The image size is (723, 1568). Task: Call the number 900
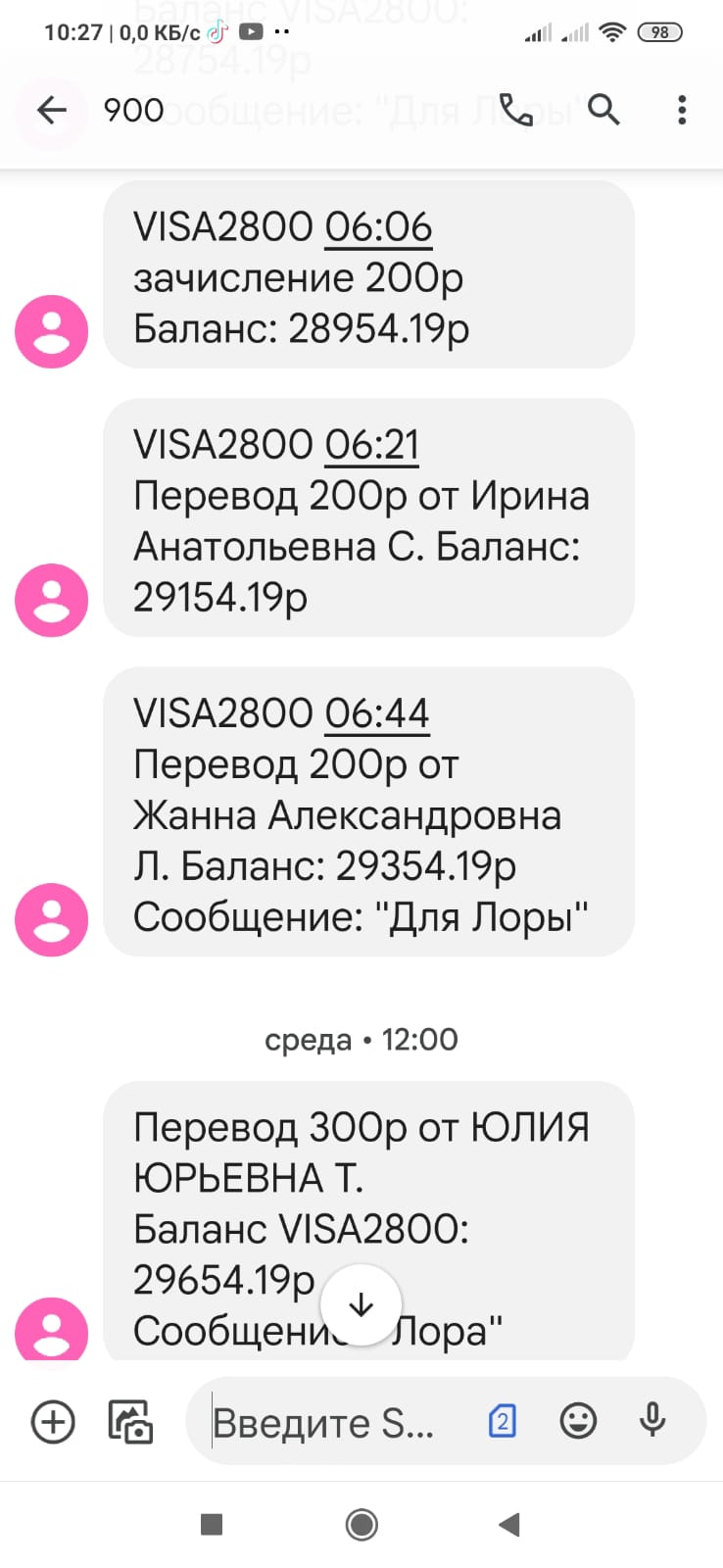[x=516, y=110]
